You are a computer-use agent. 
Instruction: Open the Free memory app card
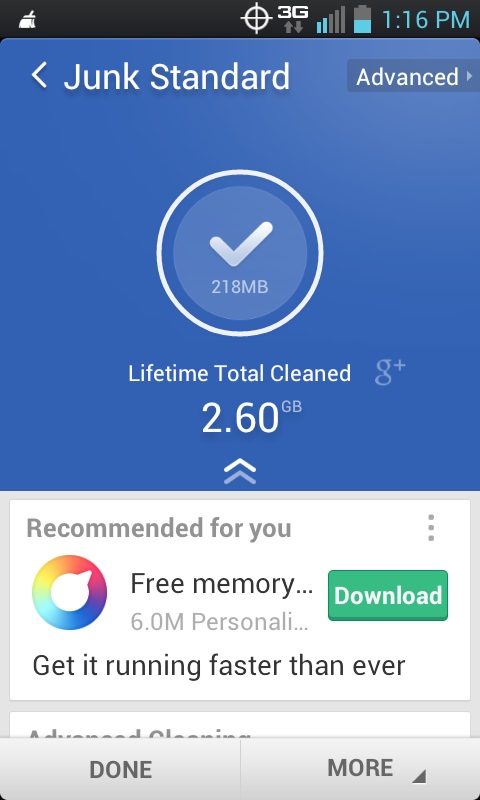(240, 600)
